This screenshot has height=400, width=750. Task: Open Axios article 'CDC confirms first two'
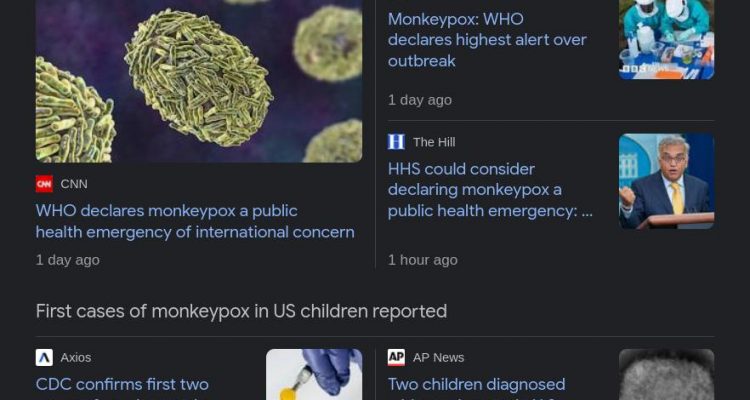click(x=122, y=384)
